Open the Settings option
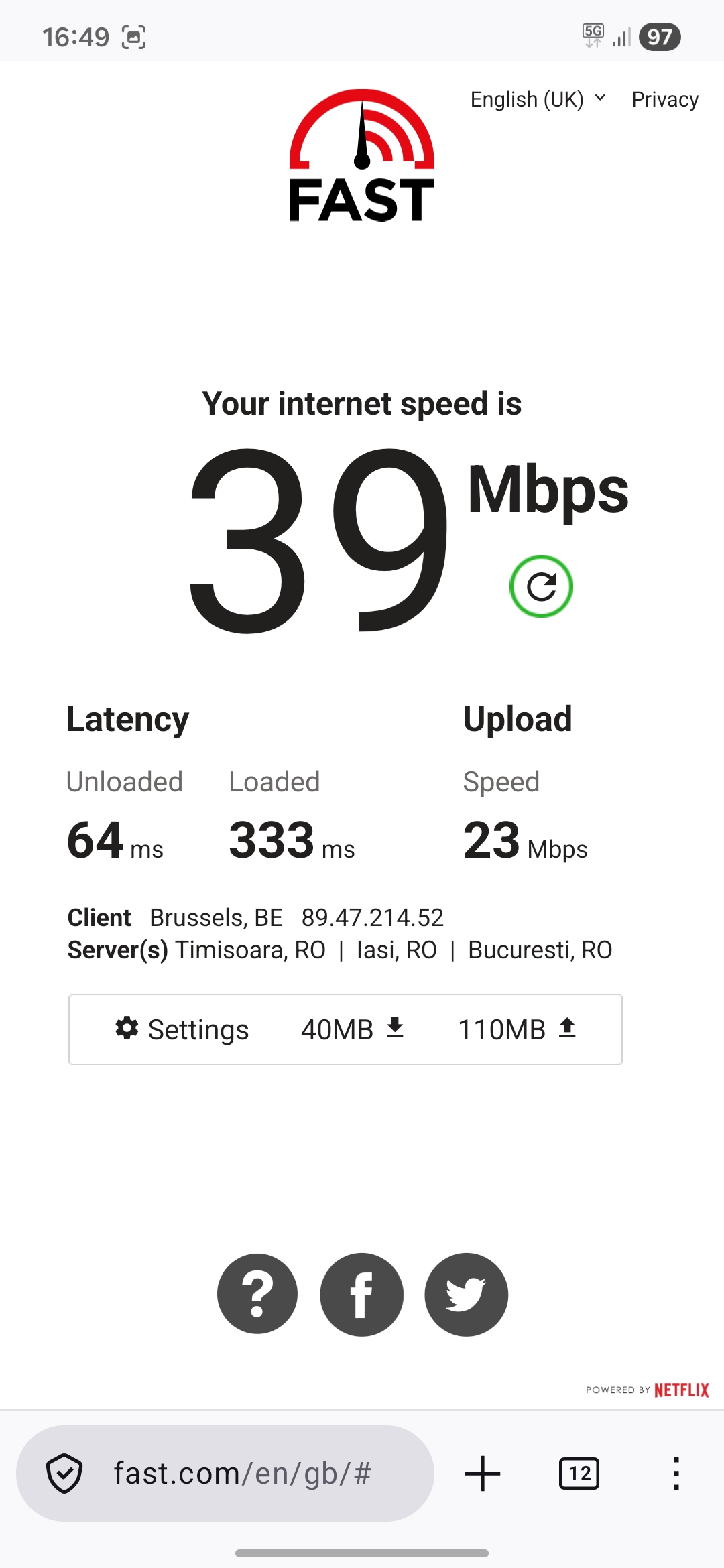 click(182, 1029)
